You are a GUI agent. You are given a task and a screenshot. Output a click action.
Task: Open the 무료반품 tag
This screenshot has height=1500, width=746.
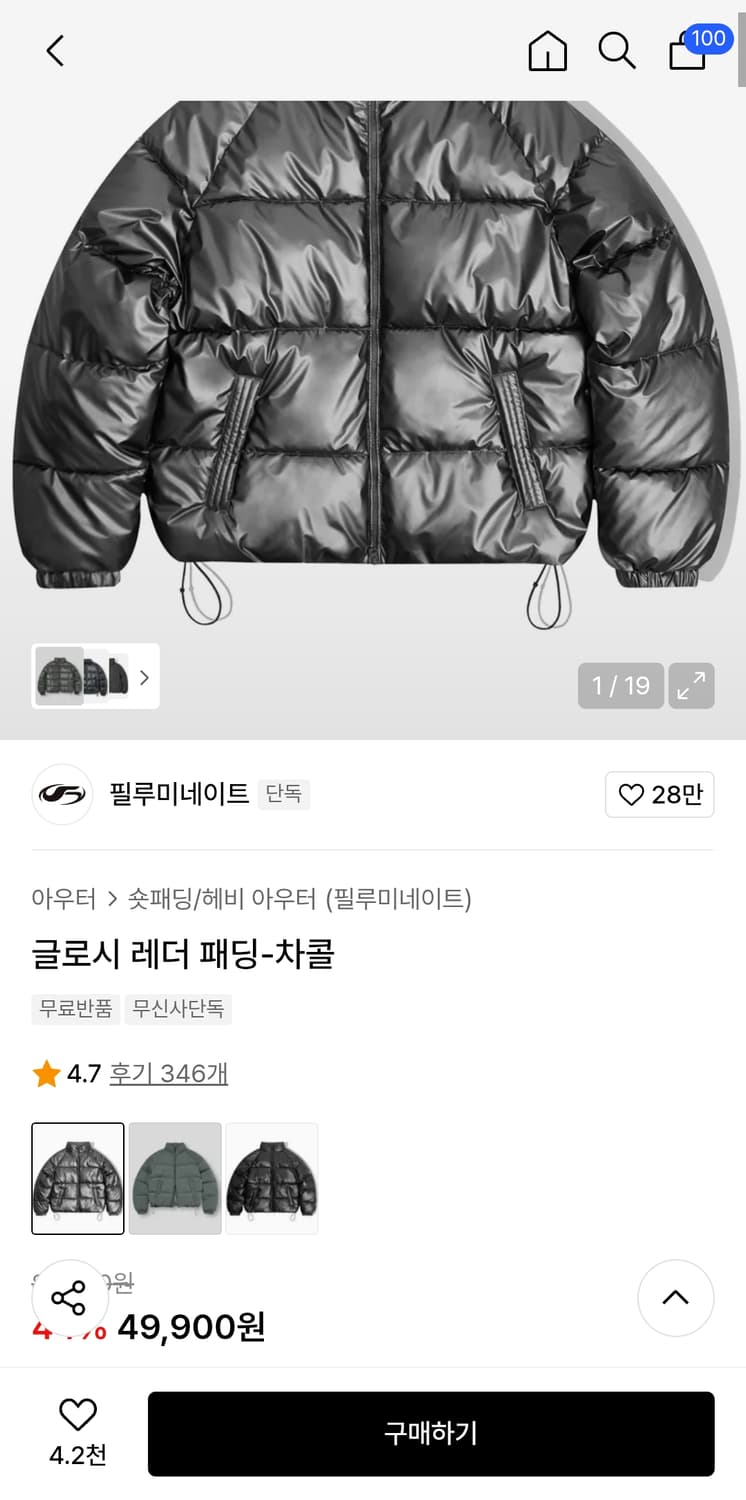pos(74,1010)
